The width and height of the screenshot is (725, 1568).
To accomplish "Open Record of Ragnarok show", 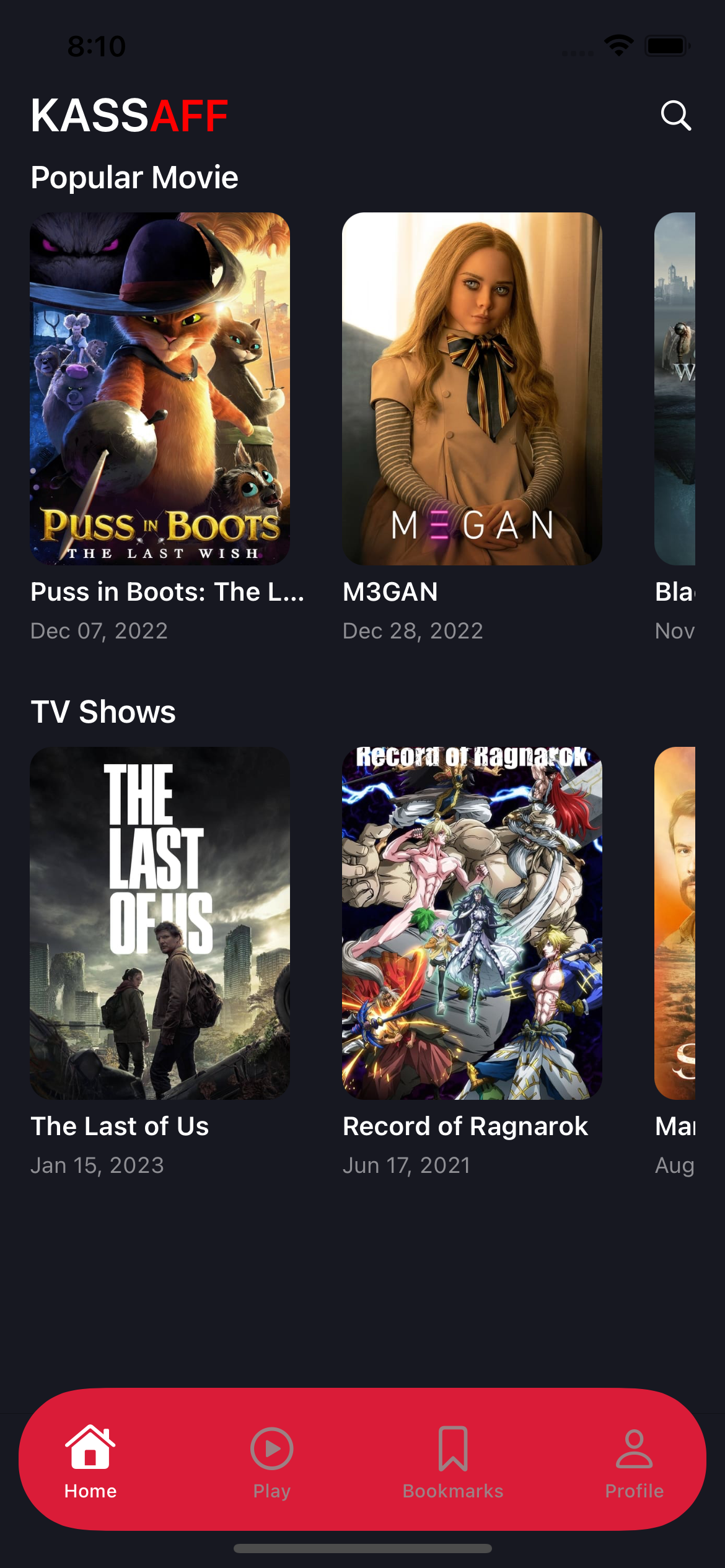I will click(472, 923).
